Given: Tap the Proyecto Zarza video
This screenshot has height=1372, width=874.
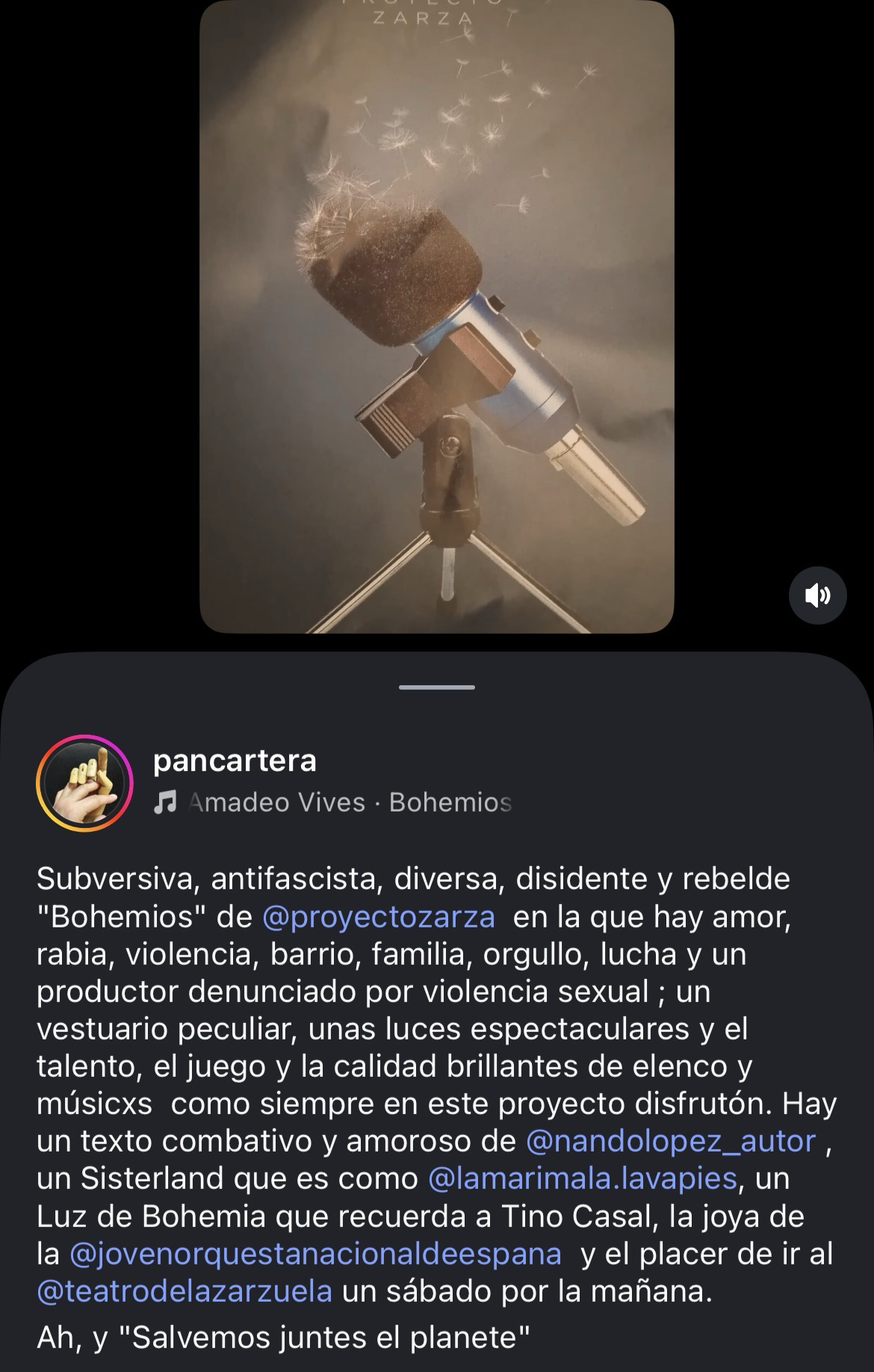Looking at the screenshot, I should [437, 317].
